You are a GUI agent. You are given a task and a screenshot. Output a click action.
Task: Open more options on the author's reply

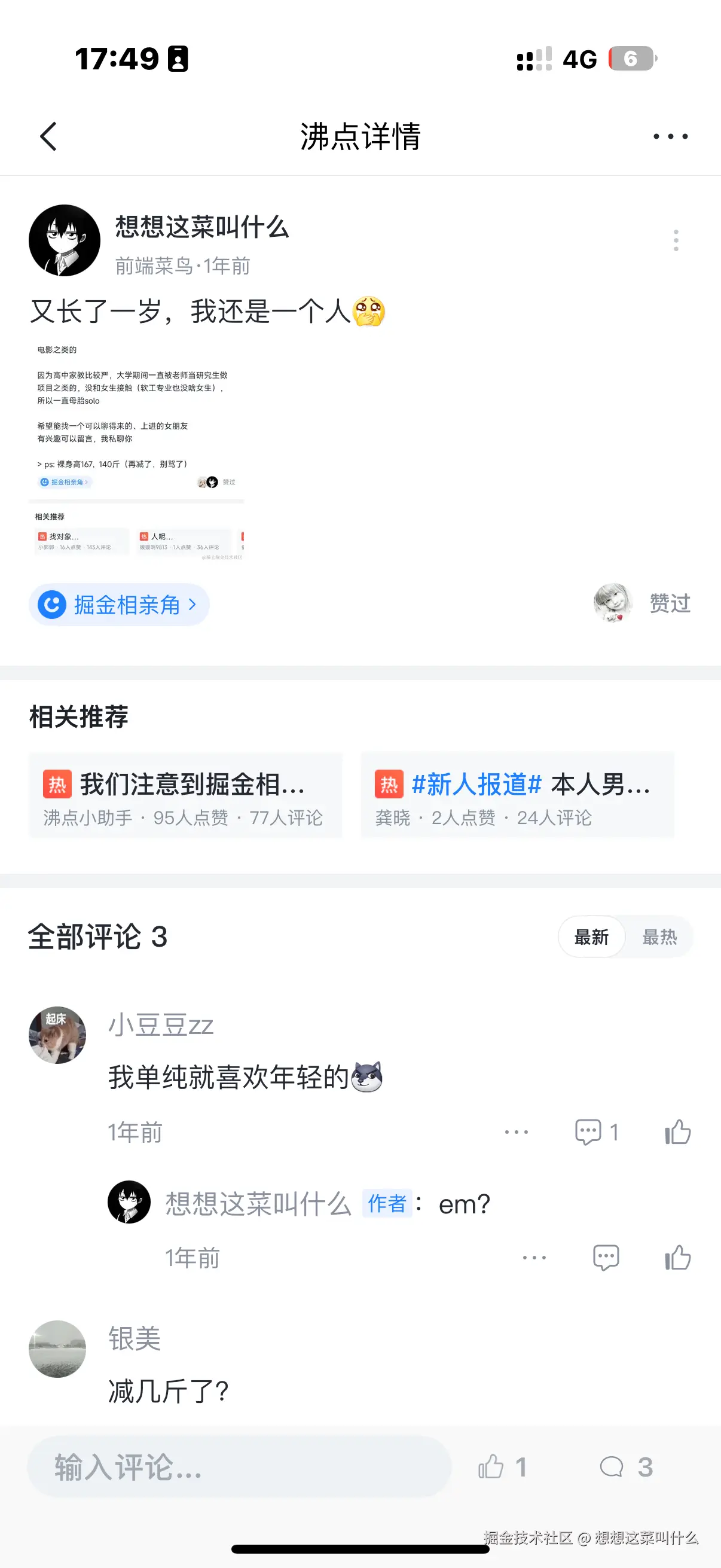coord(534,1258)
